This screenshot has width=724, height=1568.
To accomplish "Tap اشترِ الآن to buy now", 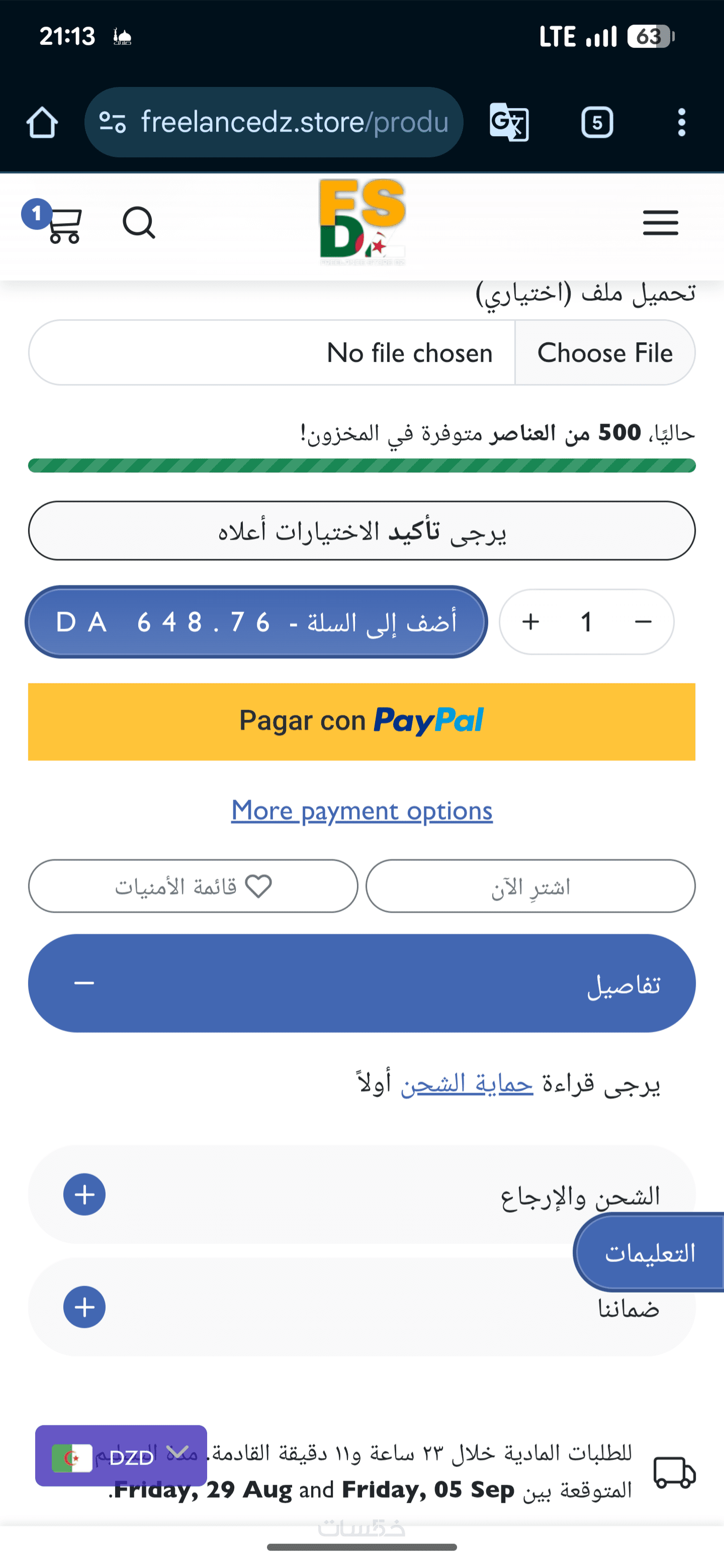I will pyautogui.click(x=530, y=886).
